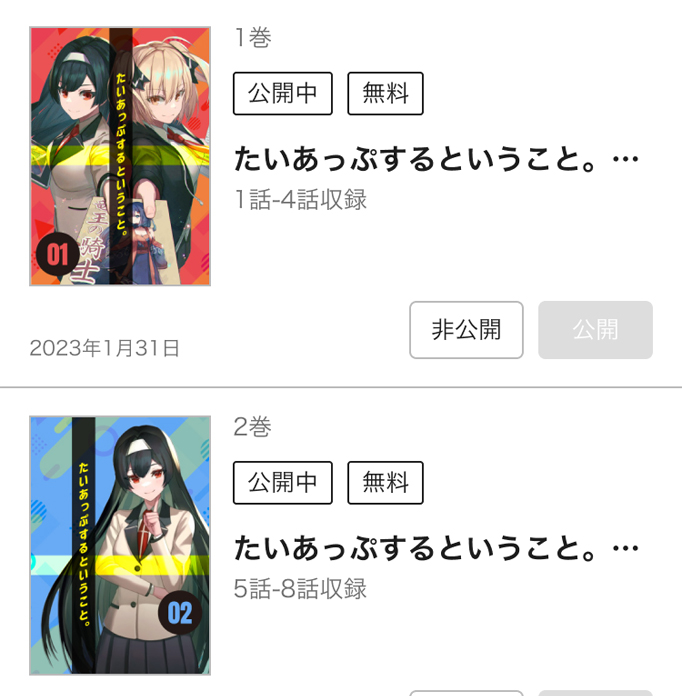This screenshot has width=682, height=696.
Task: Open the 1話-4話収録 volume title
Action: click(436, 160)
